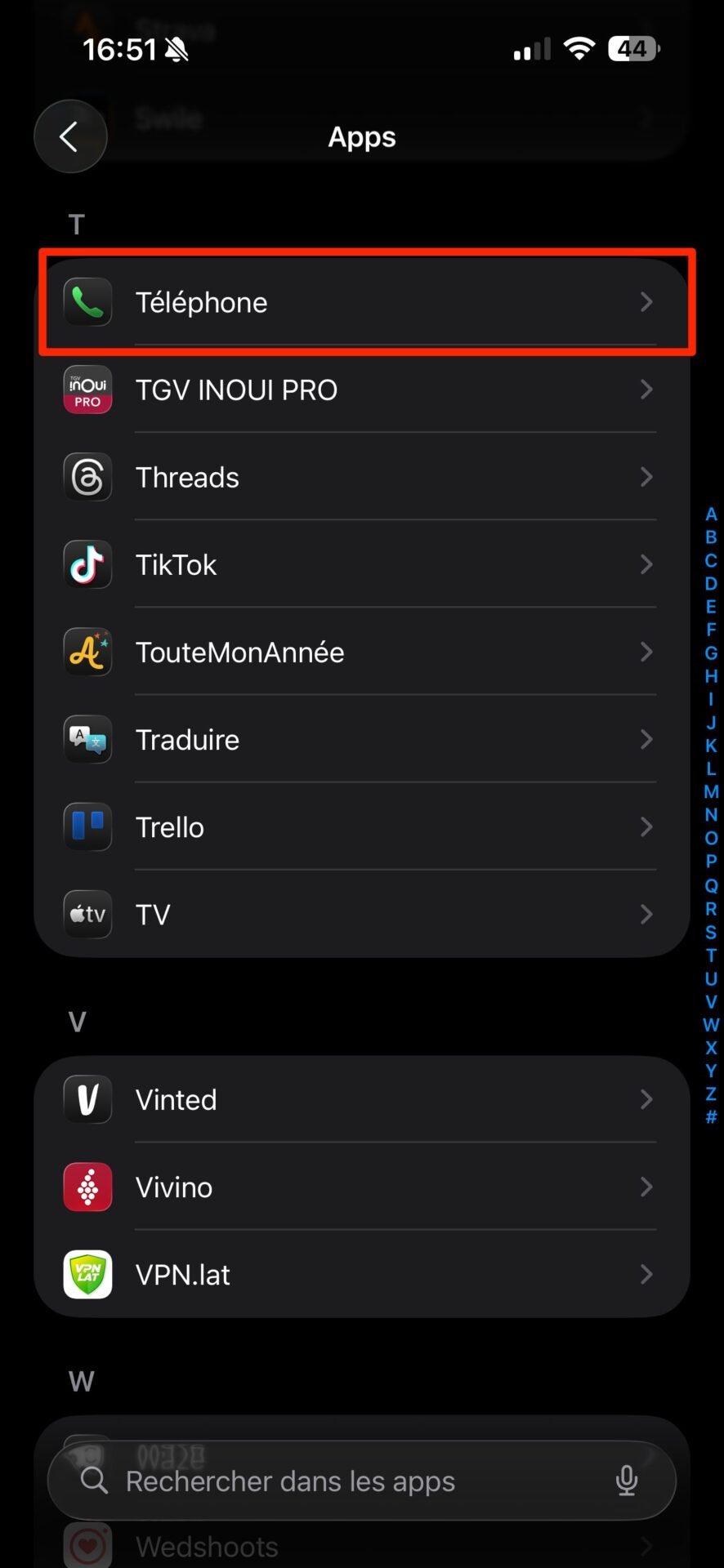Go back with the arrow button

(70, 136)
